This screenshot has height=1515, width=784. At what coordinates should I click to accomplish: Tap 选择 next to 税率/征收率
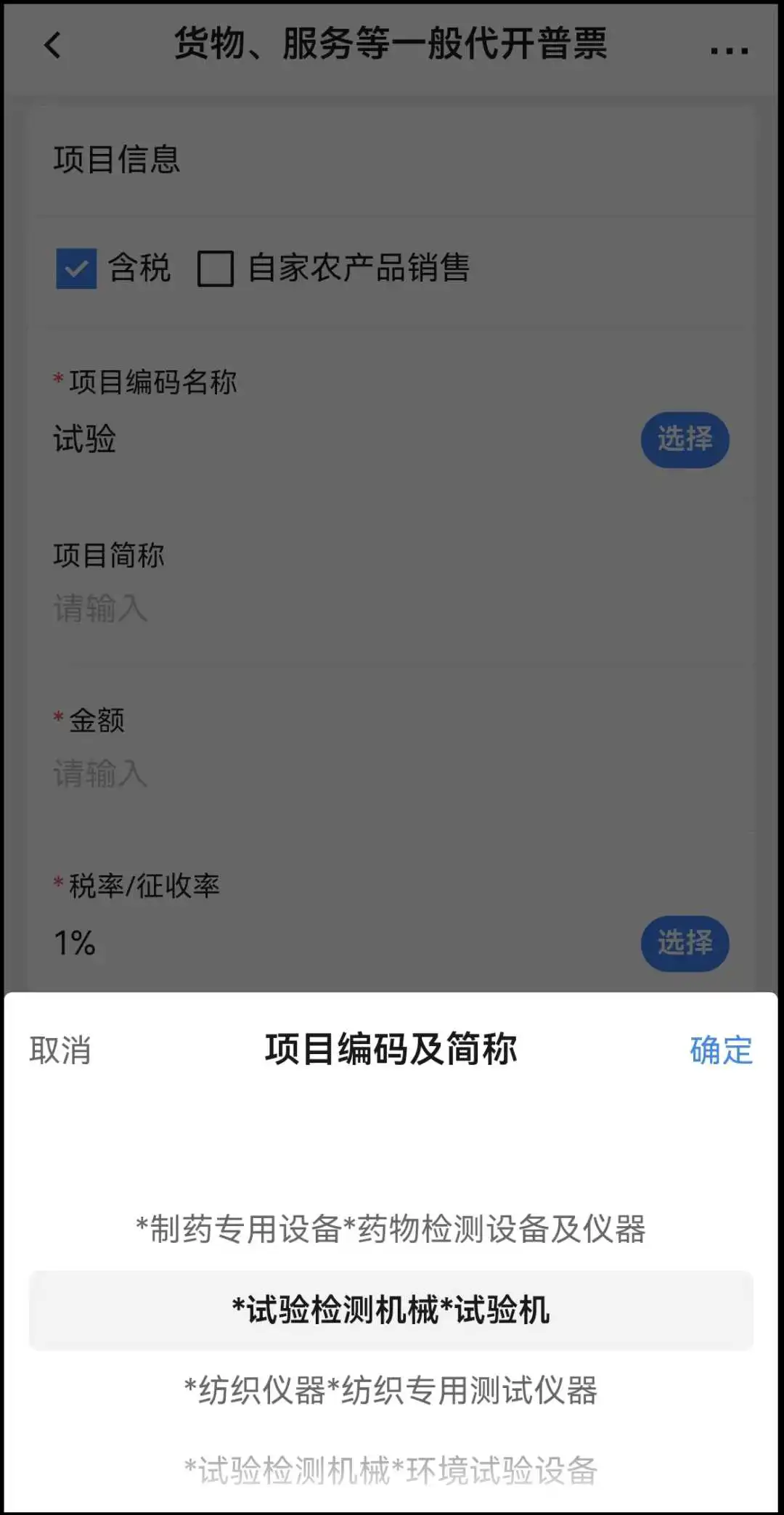click(684, 944)
